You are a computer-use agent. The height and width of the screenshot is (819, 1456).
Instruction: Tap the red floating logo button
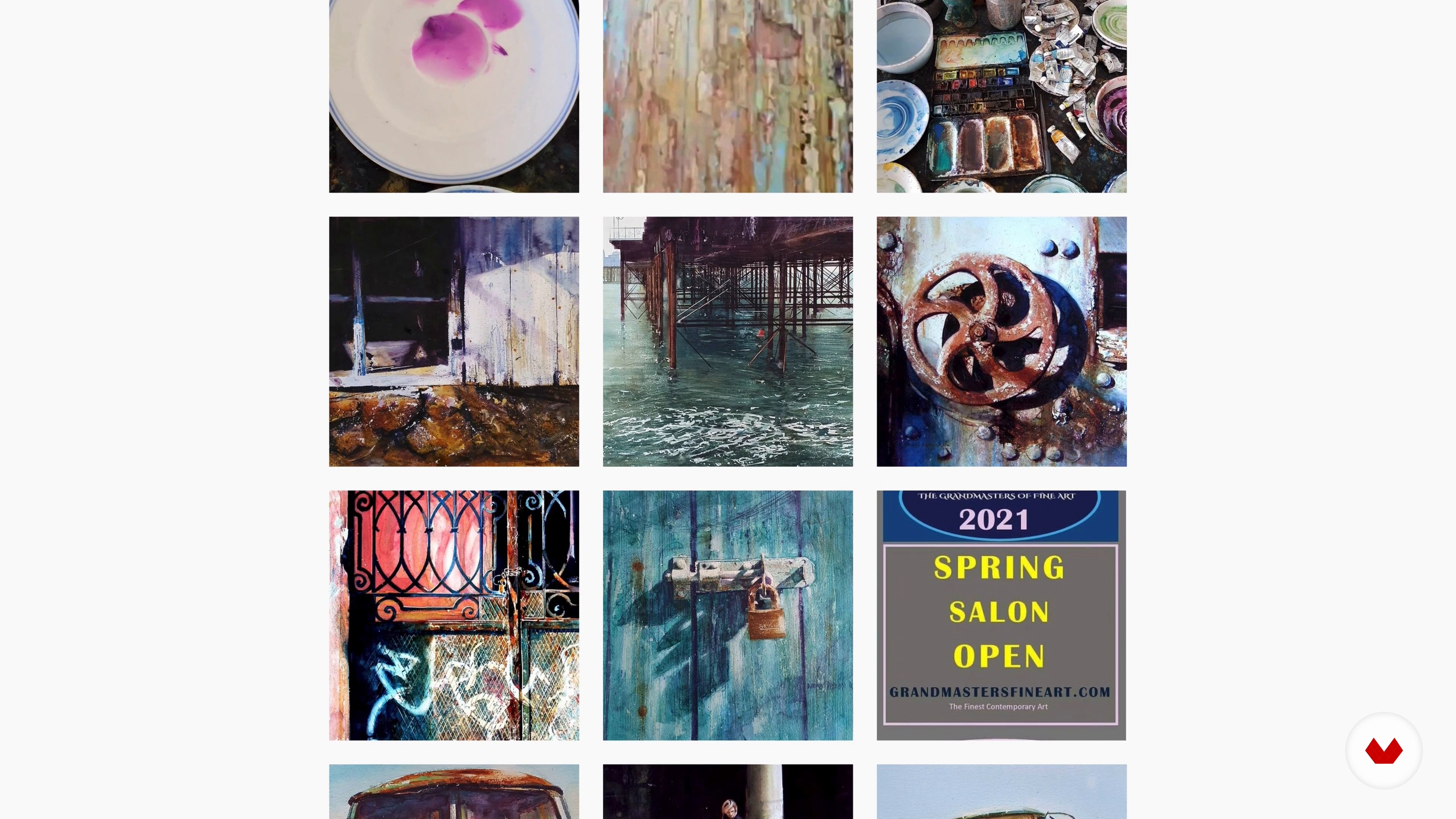pyautogui.click(x=1383, y=751)
